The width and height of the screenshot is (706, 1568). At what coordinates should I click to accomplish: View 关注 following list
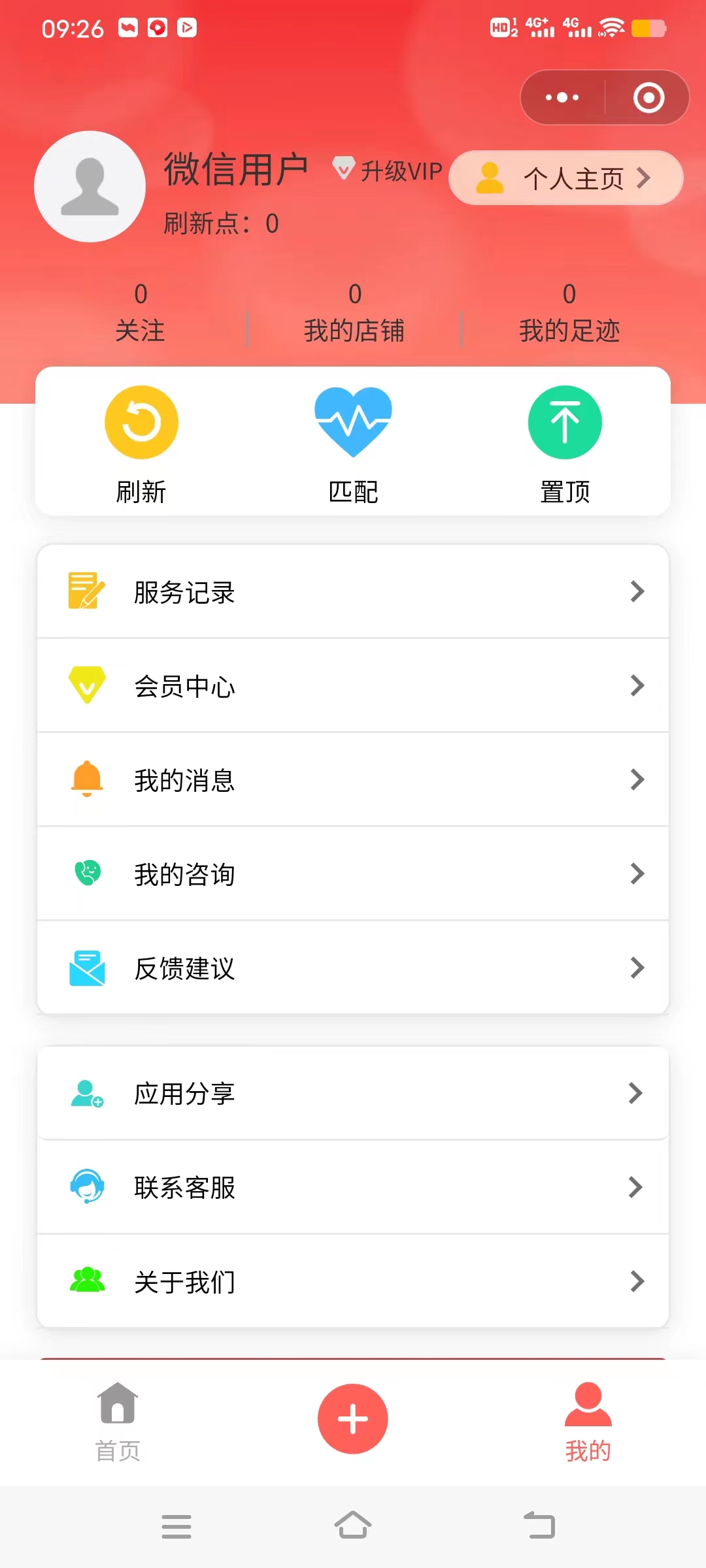141,314
